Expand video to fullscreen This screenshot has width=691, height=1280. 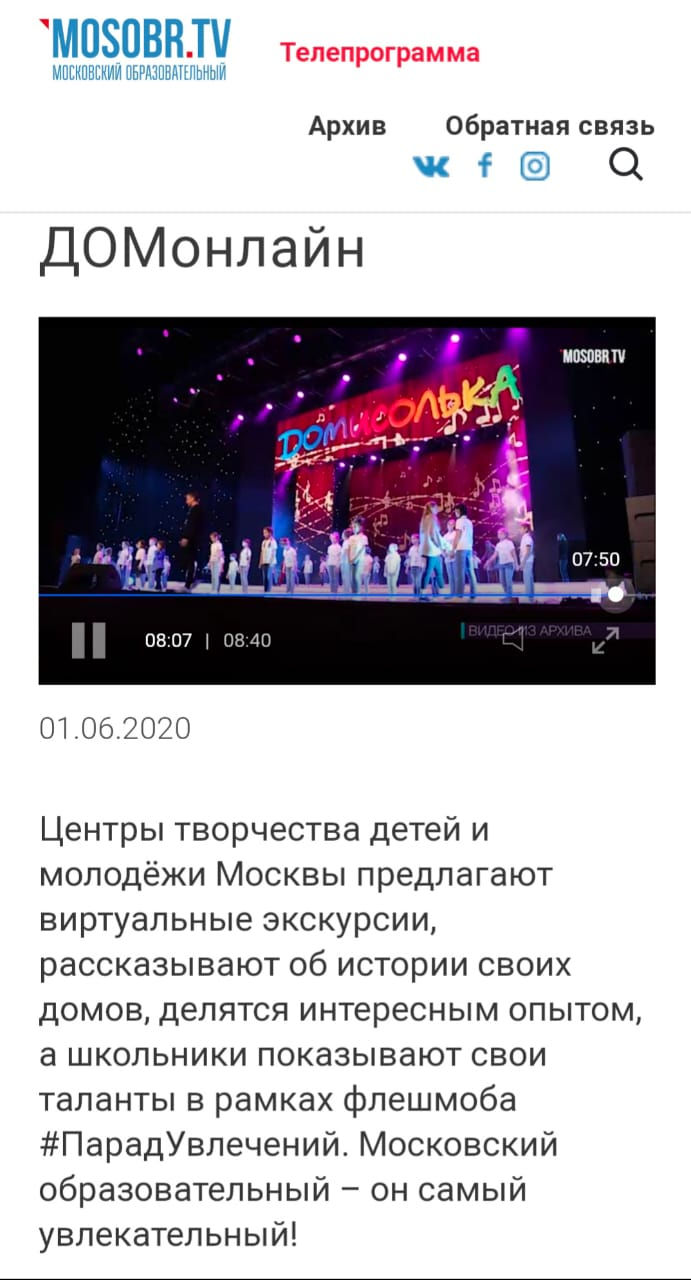[605, 641]
